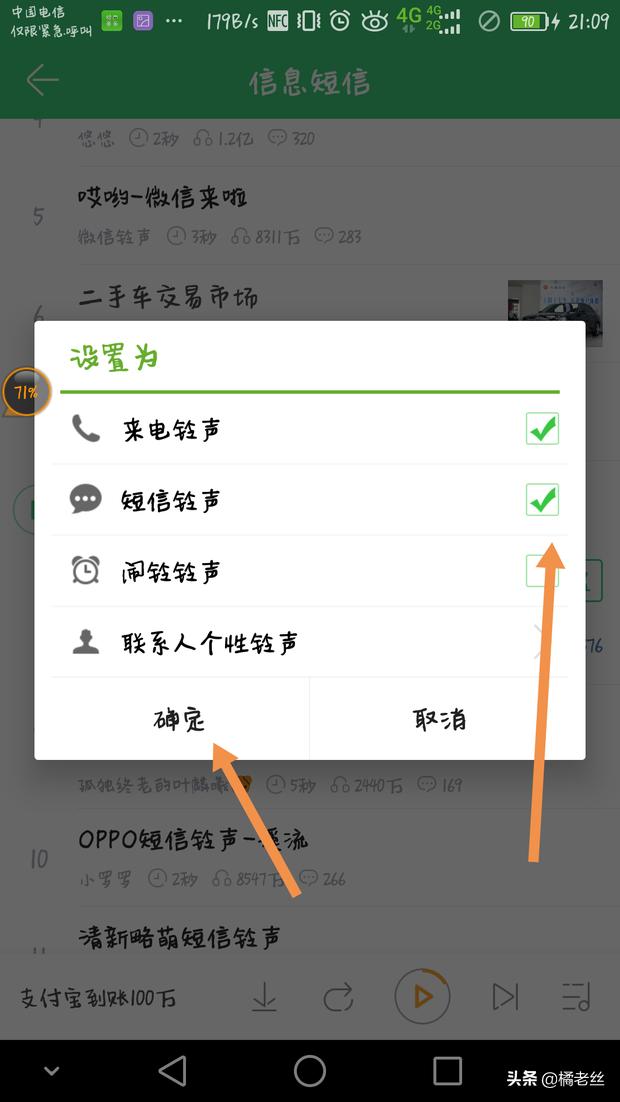
Task: Go to the home screen
Action: (x=310, y=1071)
